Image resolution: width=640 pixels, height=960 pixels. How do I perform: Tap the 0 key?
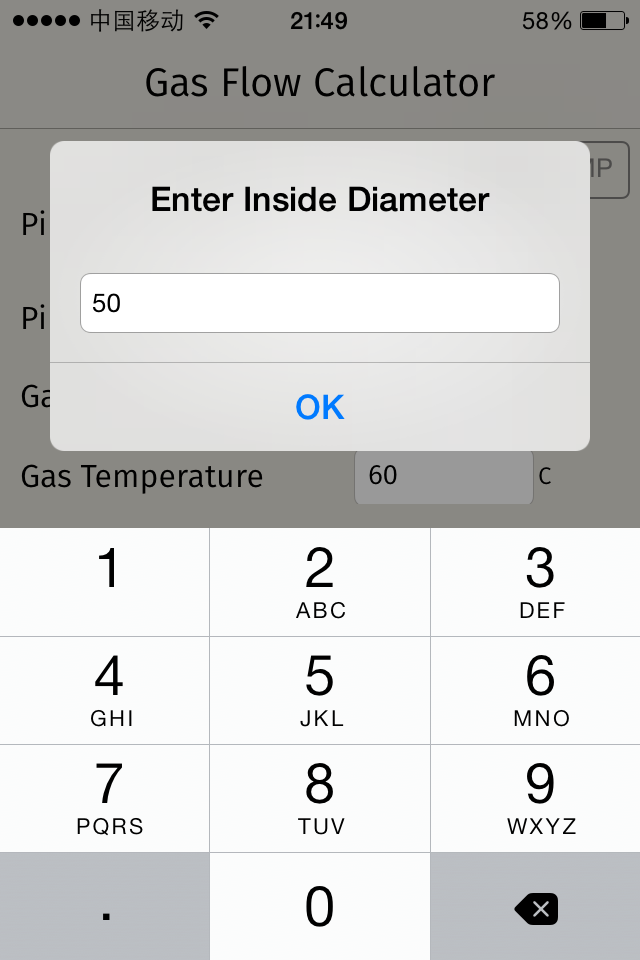point(320,907)
